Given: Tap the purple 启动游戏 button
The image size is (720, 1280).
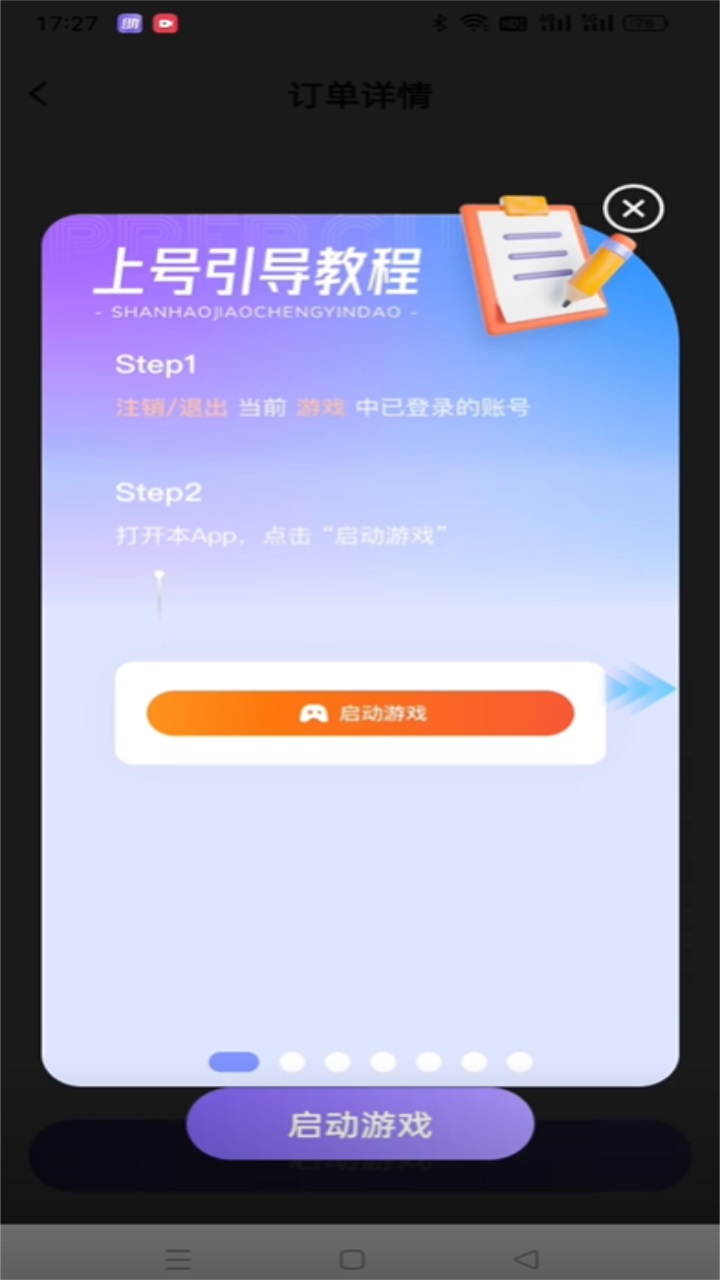Looking at the screenshot, I should [360, 1124].
